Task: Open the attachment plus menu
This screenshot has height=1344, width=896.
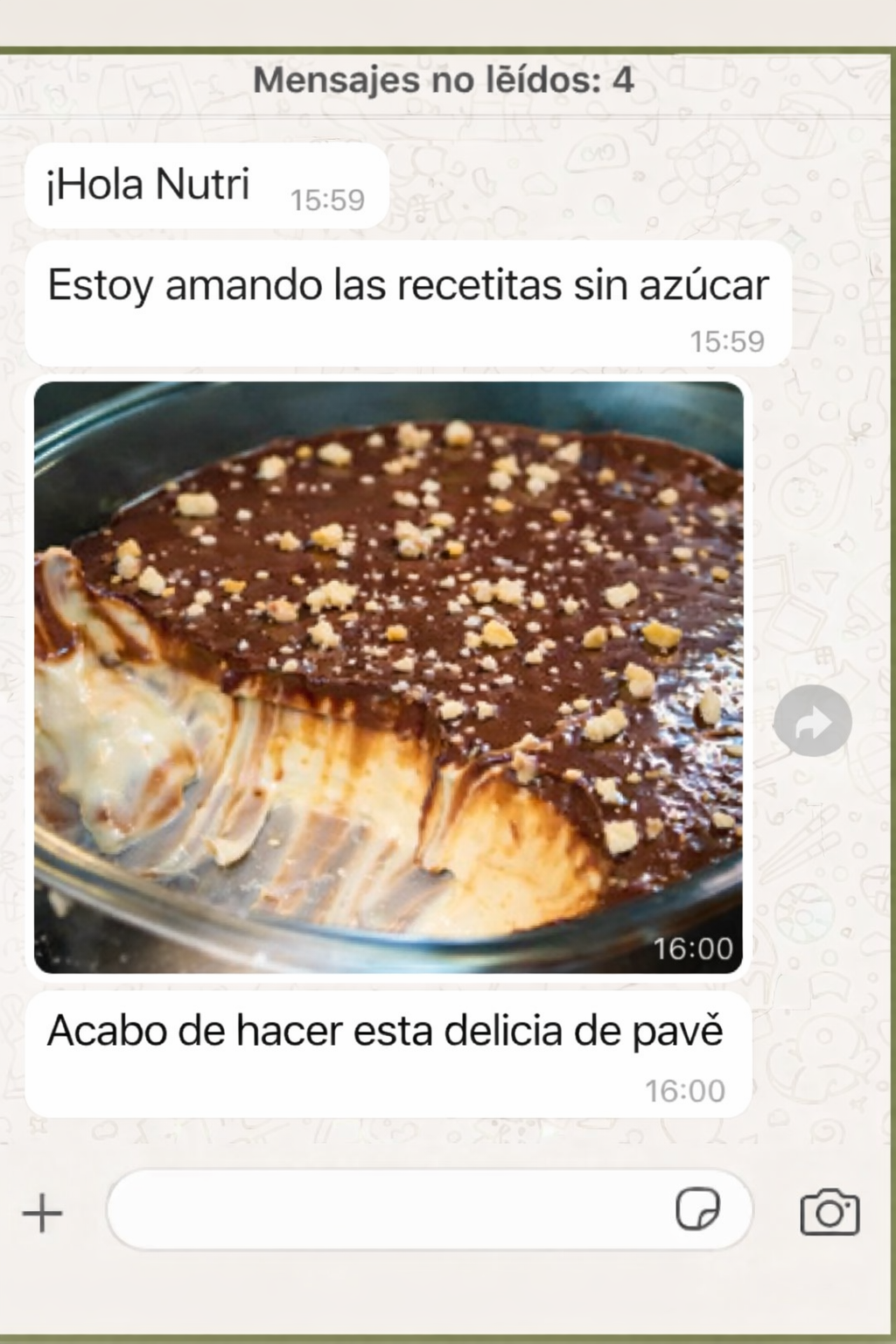Action: [x=42, y=1214]
